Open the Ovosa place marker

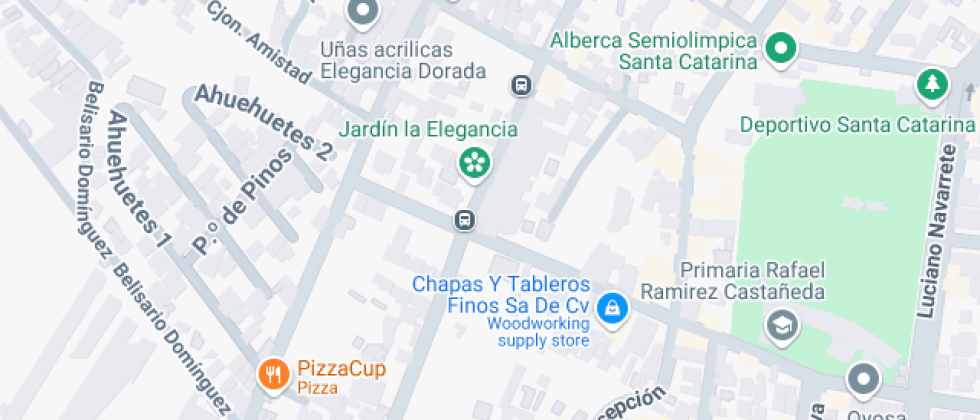pyautogui.click(x=862, y=380)
